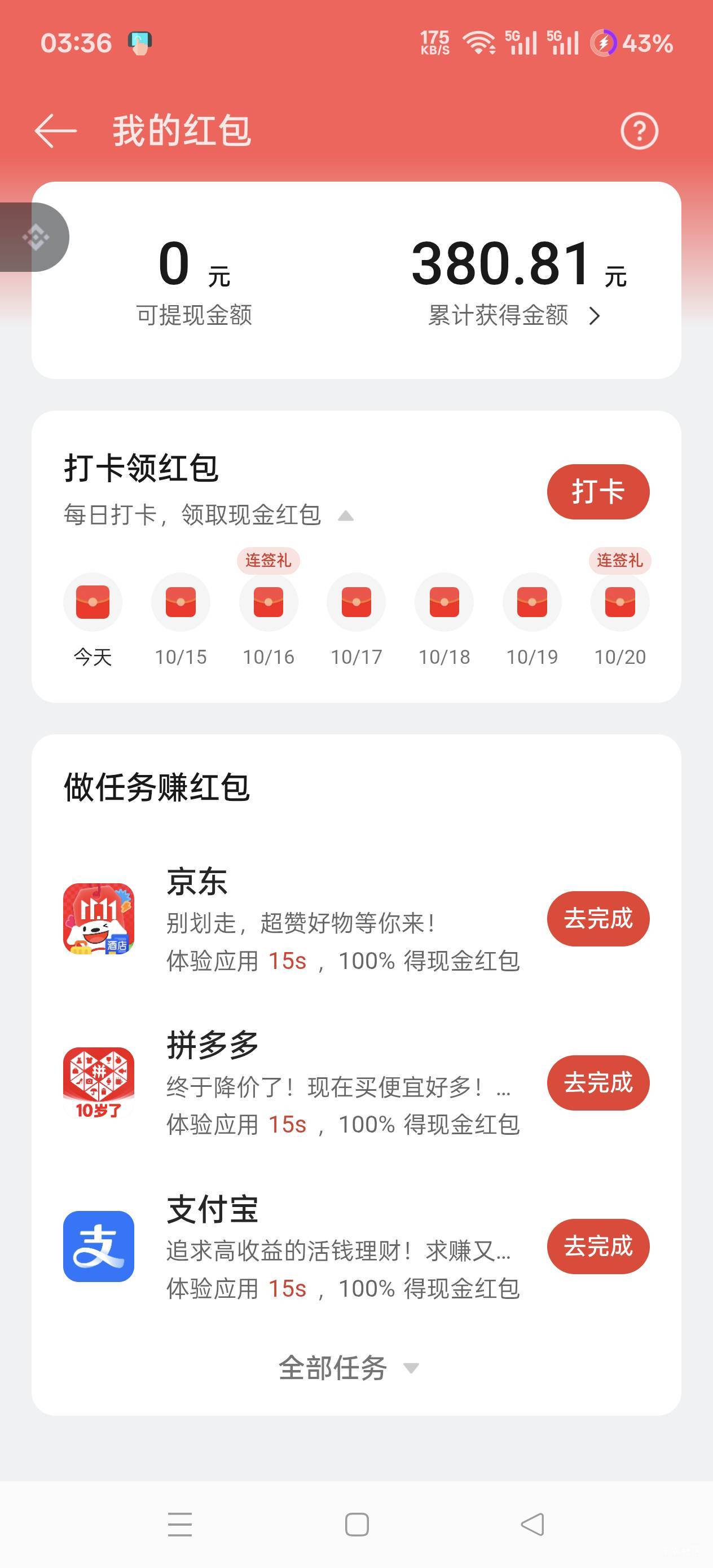Open the help question mark icon
The height and width of the screenshot is (1568, 713).
click(x=639, y=130)
